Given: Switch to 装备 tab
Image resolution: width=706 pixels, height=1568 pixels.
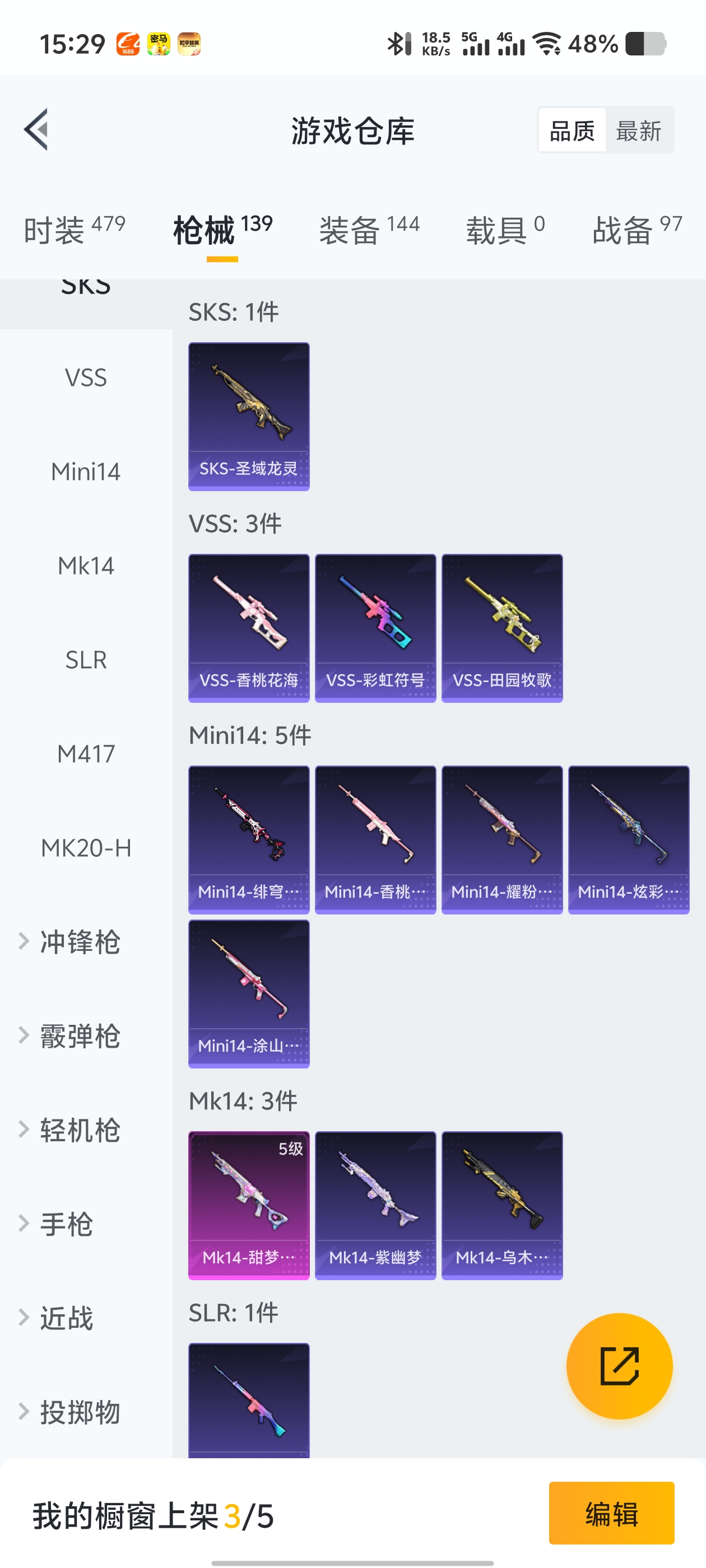Looking at the screenshot, I should point(369,230).
